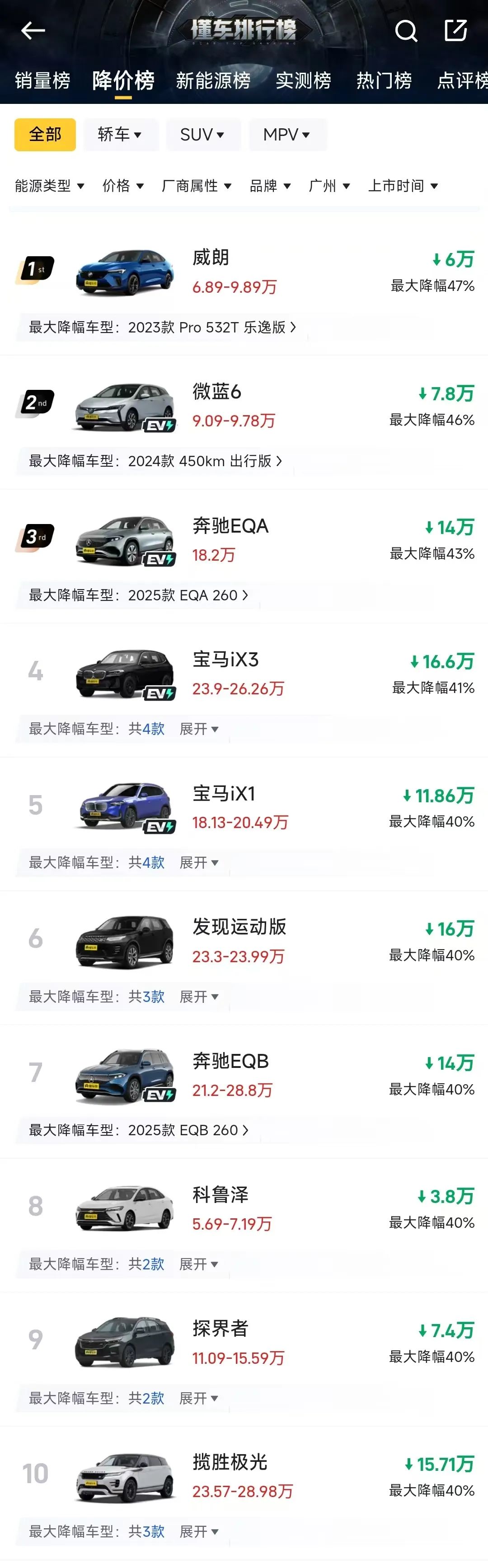Open the 威朗 car entry
Screen dimensions: 488x1568
click(211, 258)
